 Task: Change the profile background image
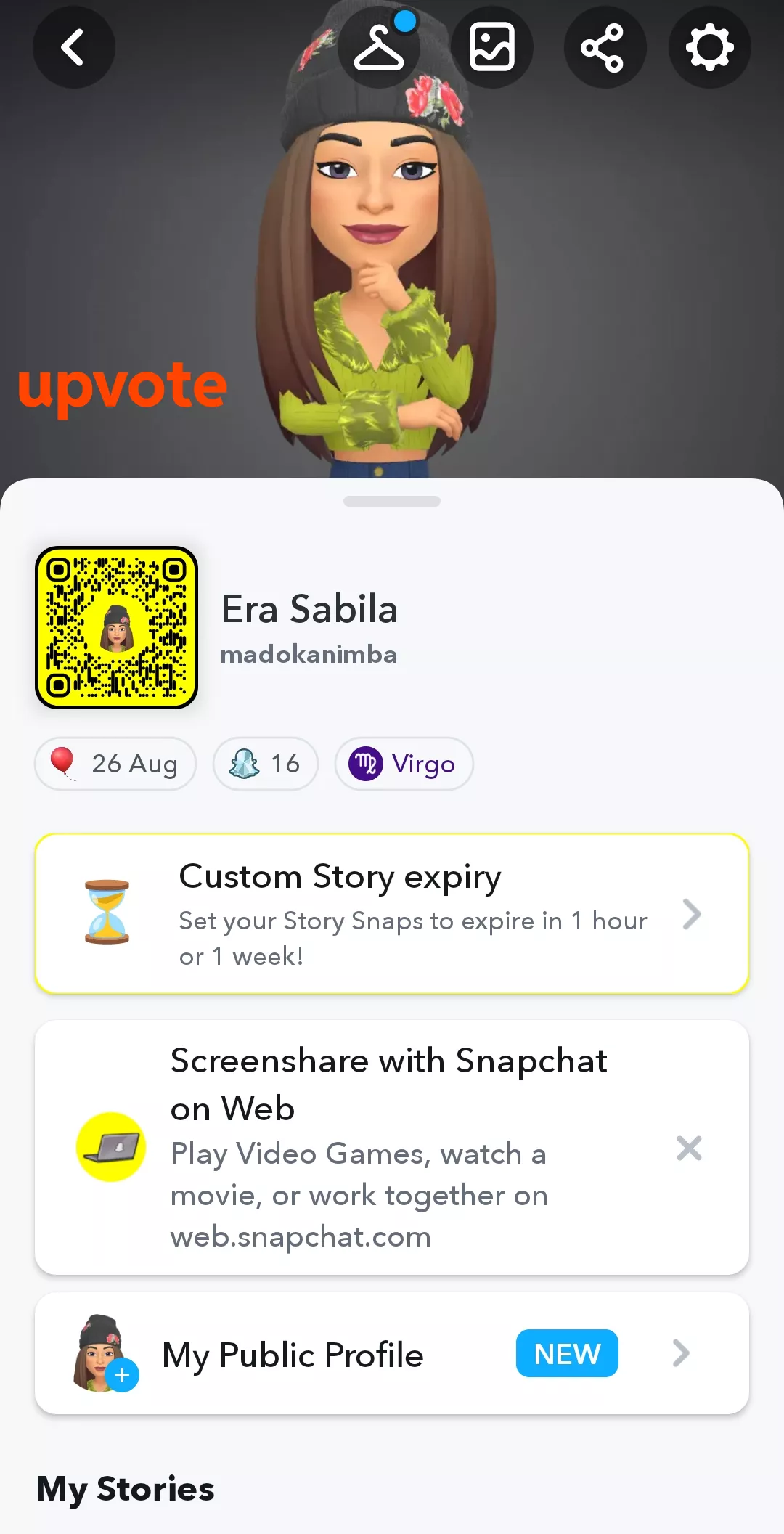pyautogui.click(x=492, y=48)
